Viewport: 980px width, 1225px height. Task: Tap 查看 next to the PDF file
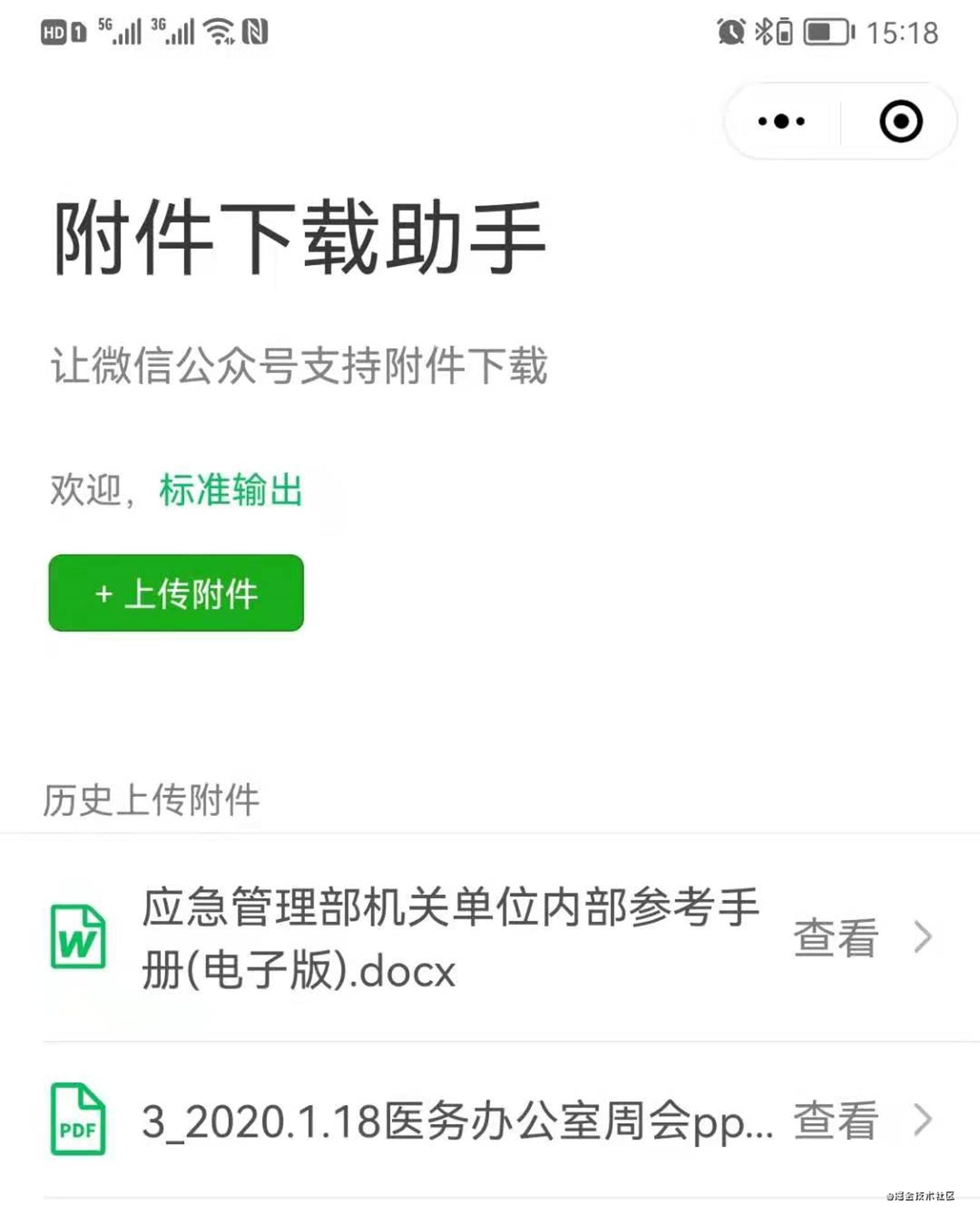(837, 1120)
